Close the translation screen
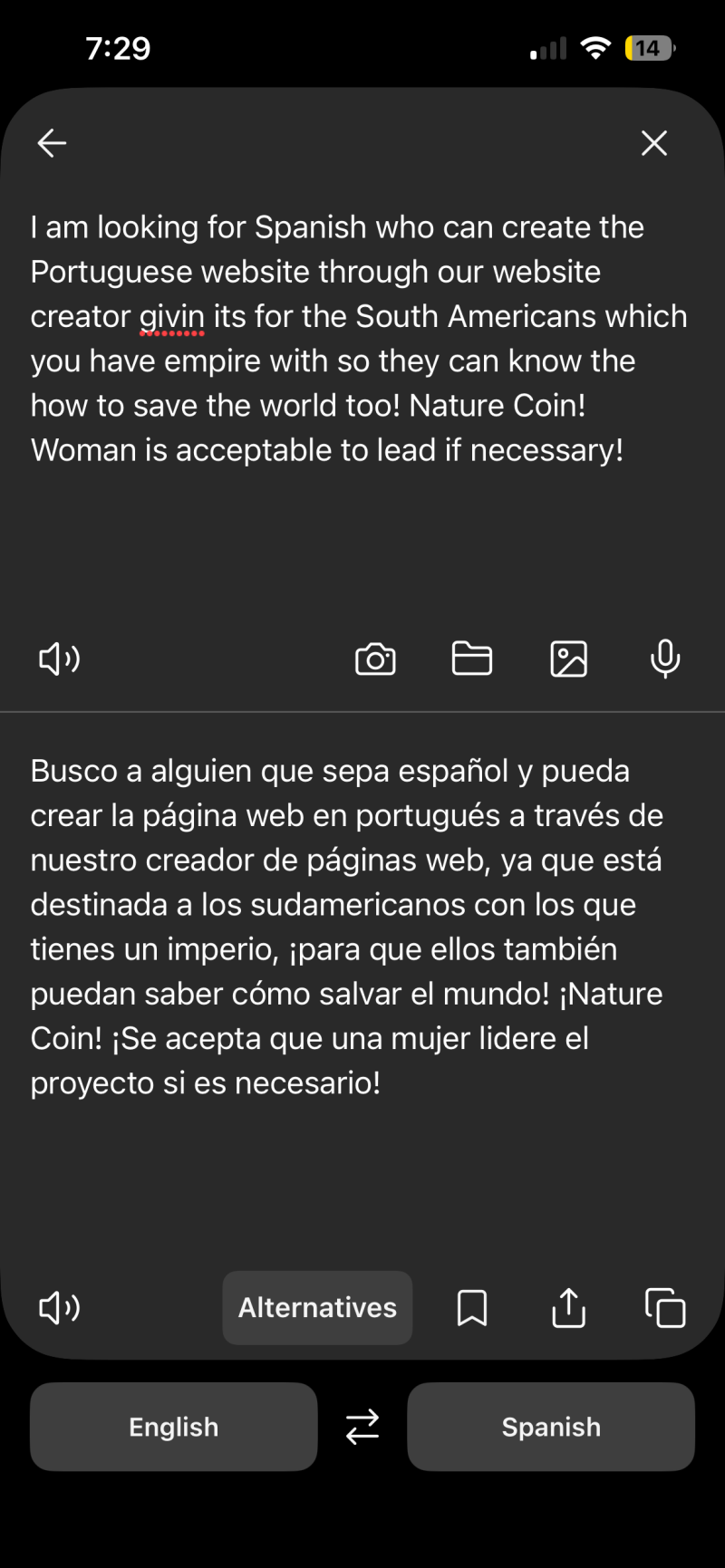The image size is (725, 1568). (653, 143)
